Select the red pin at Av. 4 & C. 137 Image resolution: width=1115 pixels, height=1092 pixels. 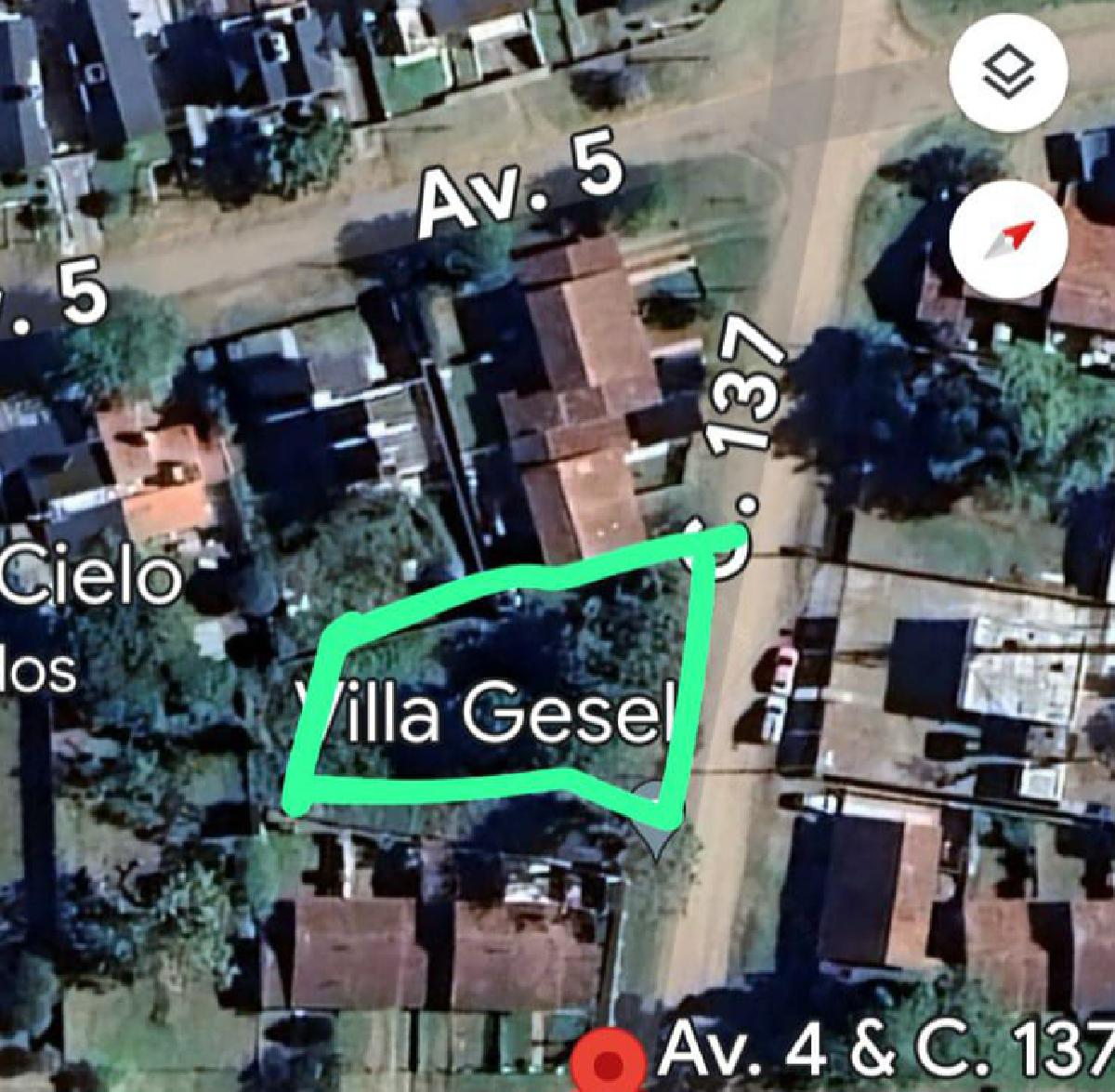[x=609, y=1064]
